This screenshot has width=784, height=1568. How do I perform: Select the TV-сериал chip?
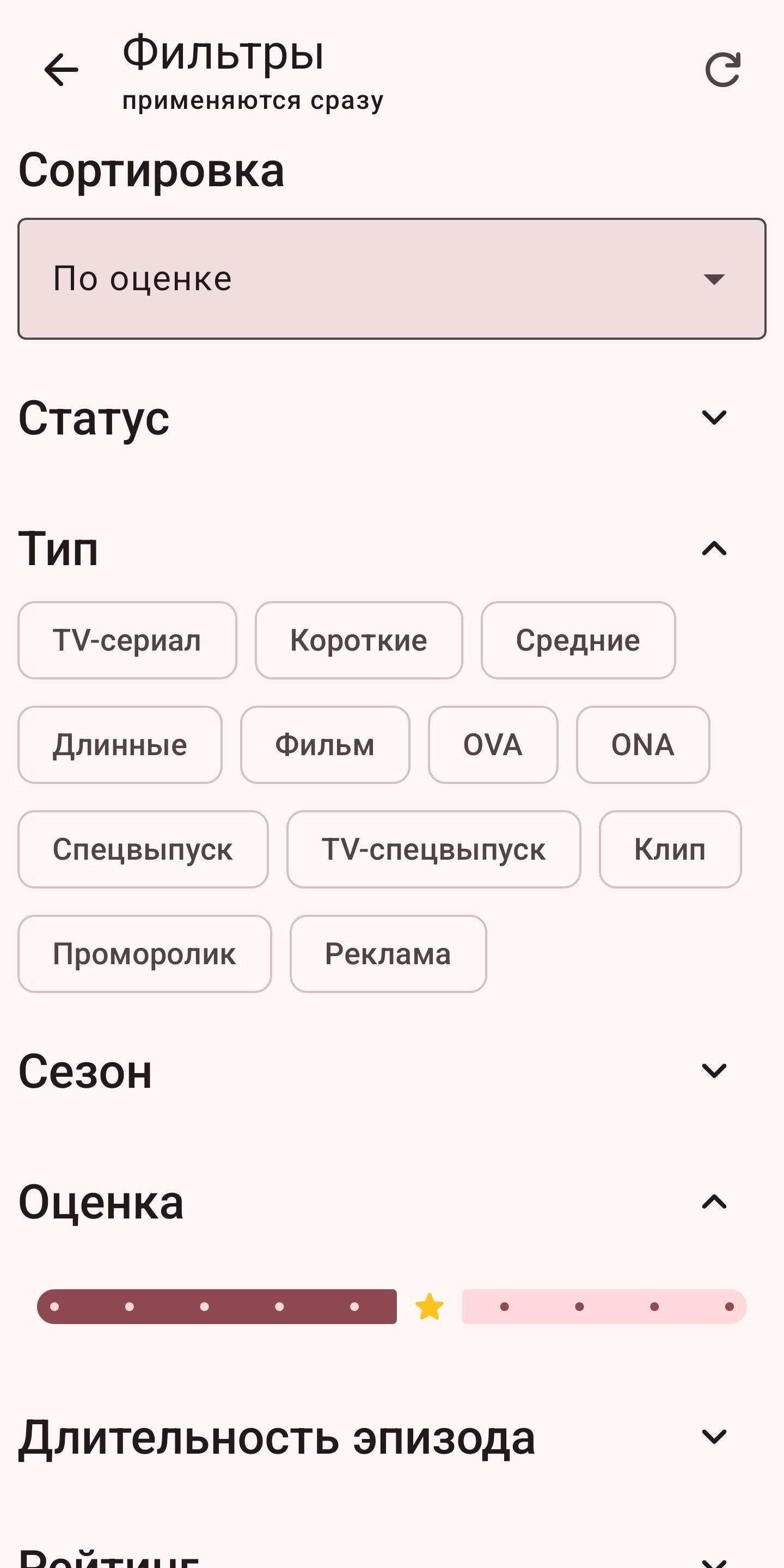click(127, 640)
